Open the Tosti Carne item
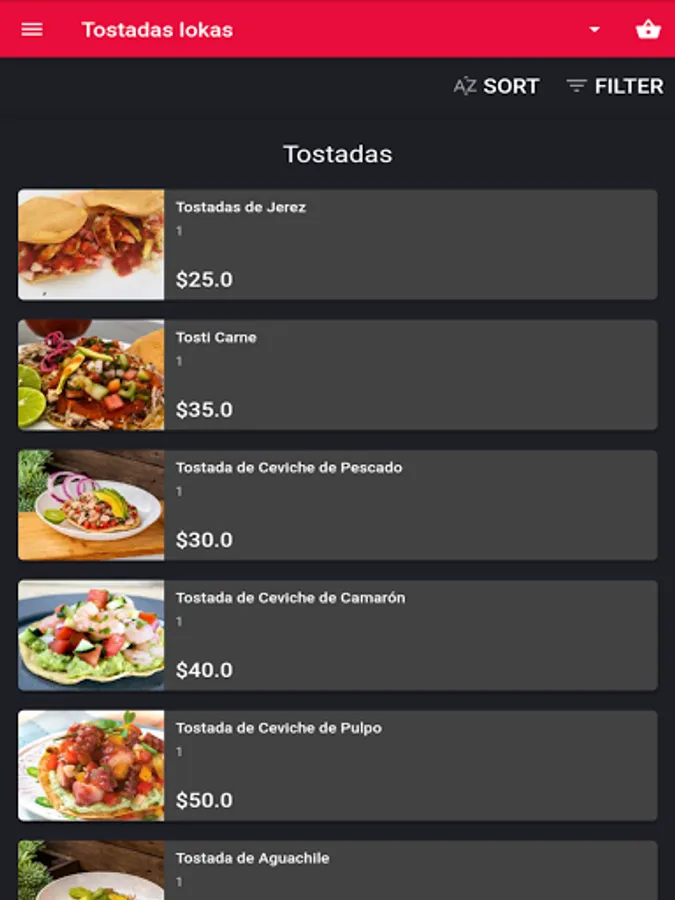 338,375
